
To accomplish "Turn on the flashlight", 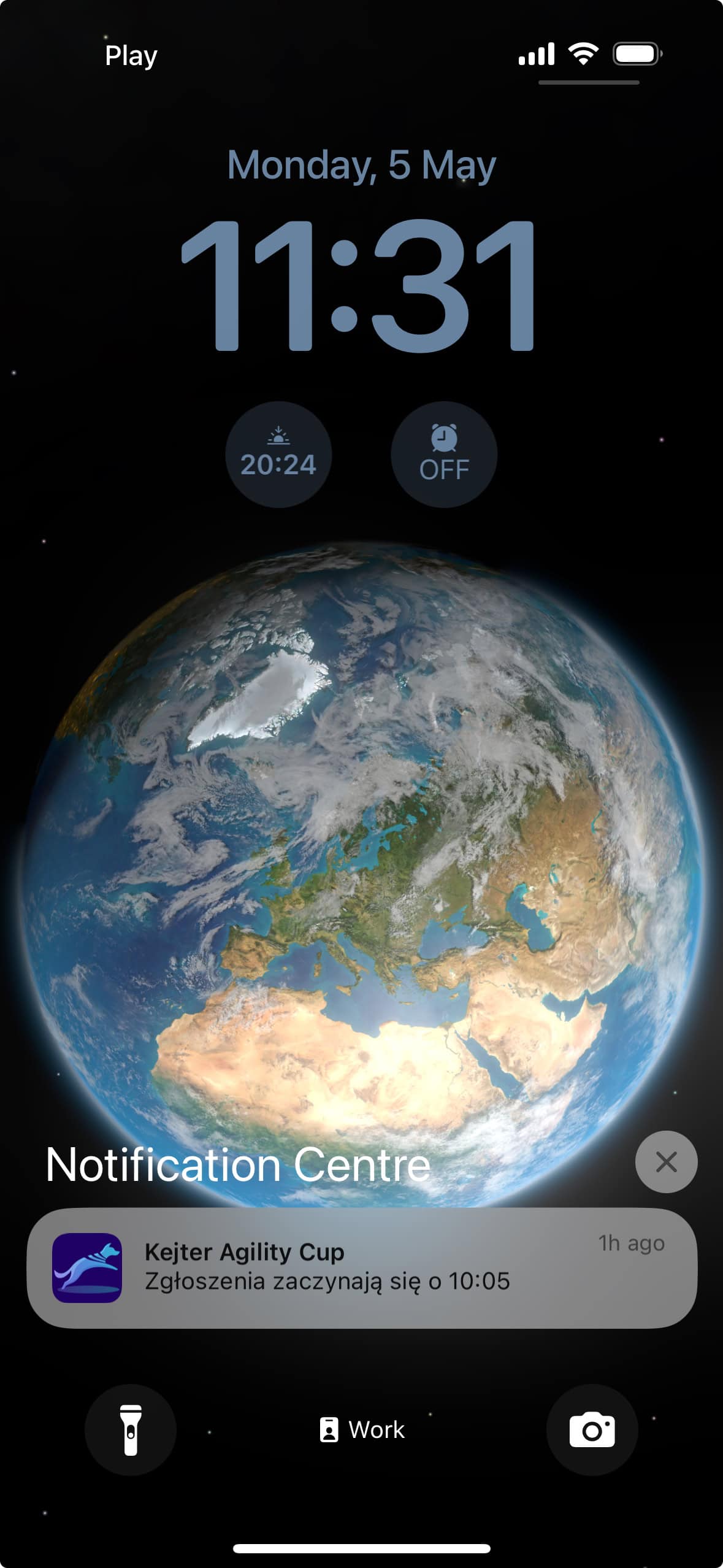I will [131, 1429].
